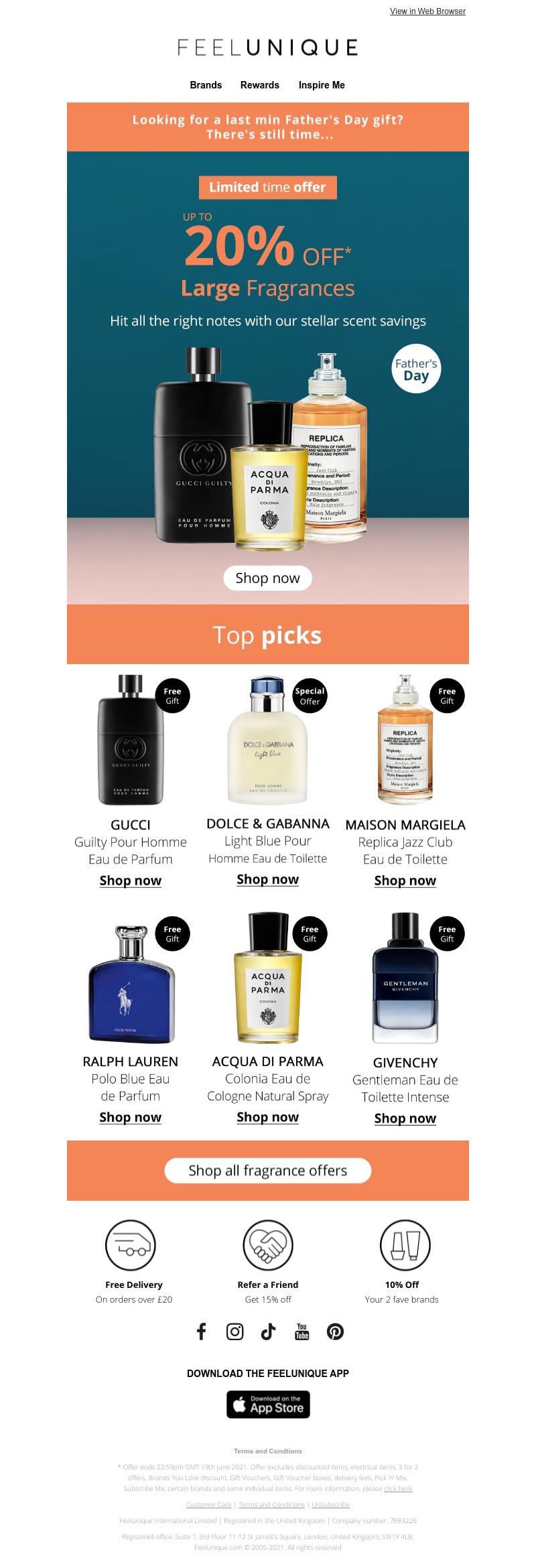Open the Customer Care link
The image size is (536, 1568).
click(208, 1504)
